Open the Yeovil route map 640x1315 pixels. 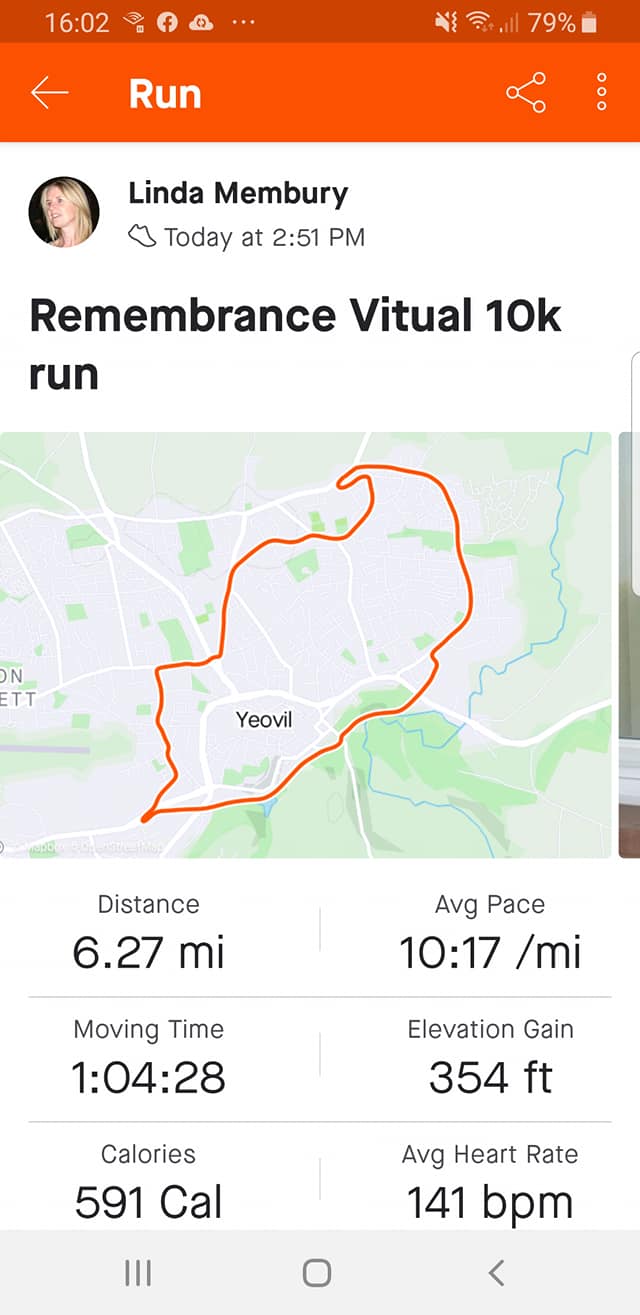305,645
